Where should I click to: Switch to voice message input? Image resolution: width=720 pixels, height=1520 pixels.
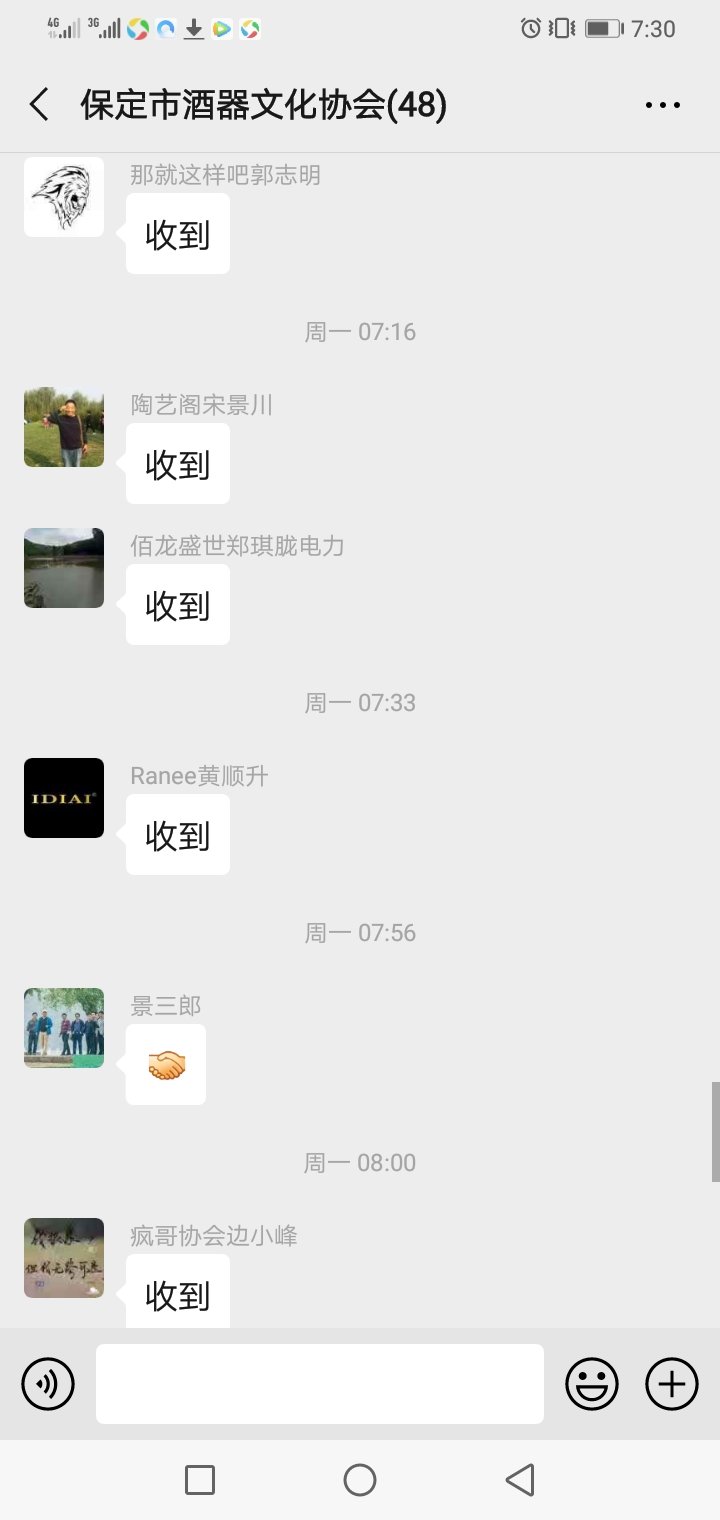coord(48,1384)
